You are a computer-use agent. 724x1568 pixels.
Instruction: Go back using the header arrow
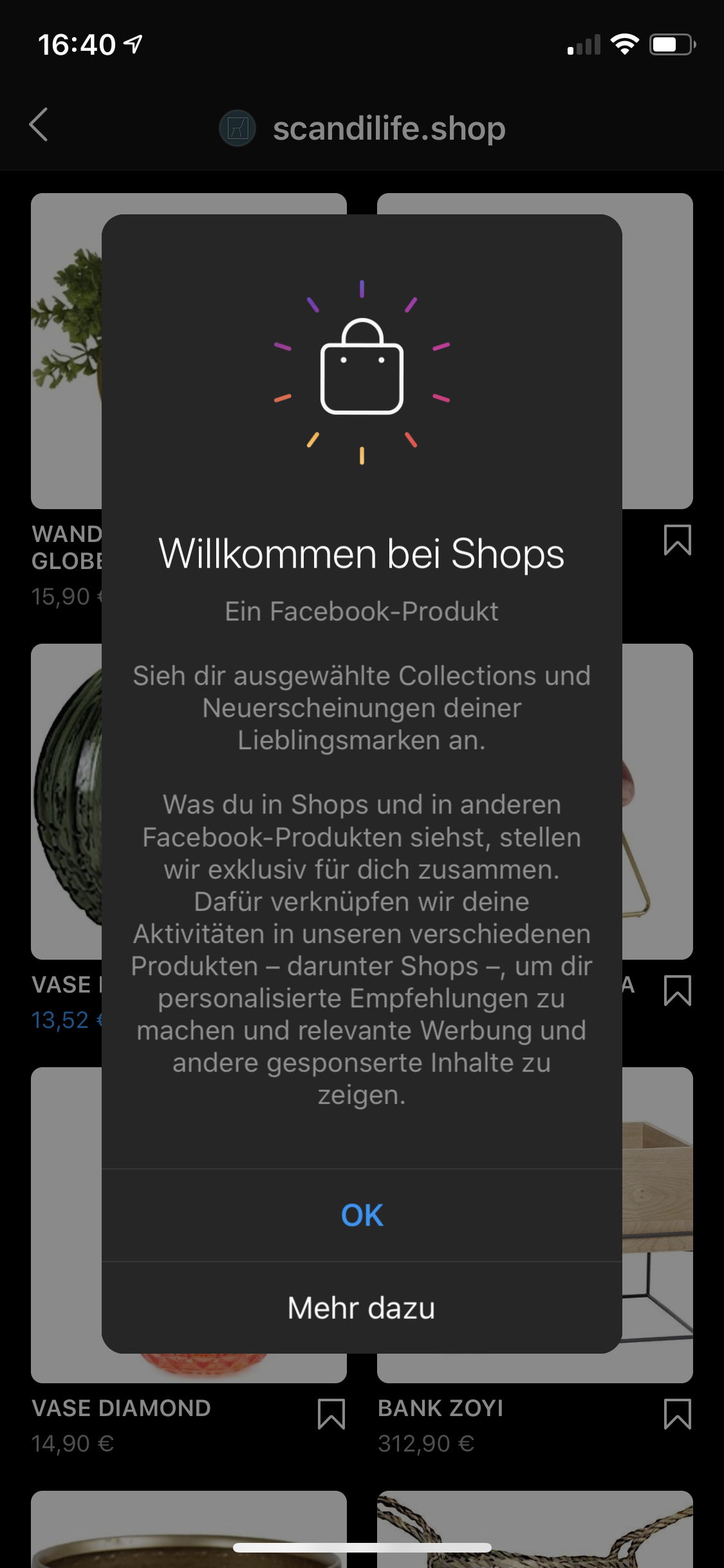click(x=39, y=125)
